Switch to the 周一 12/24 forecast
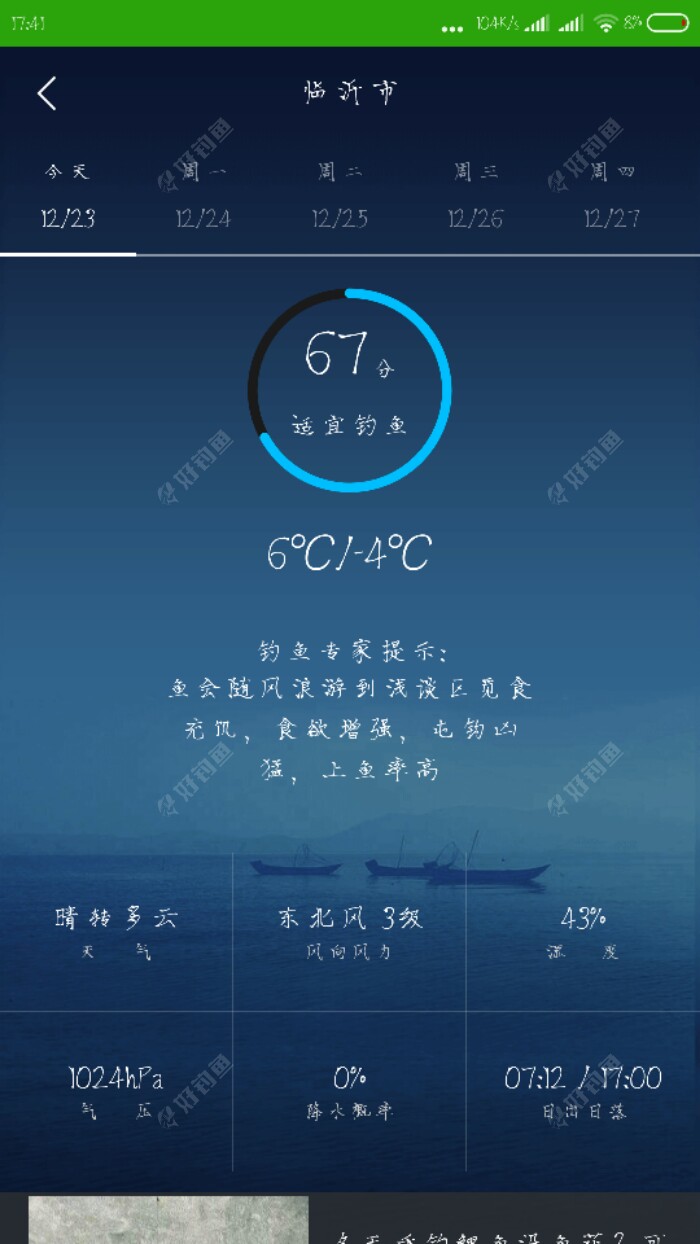700x1244 pixels. [204, 197]
